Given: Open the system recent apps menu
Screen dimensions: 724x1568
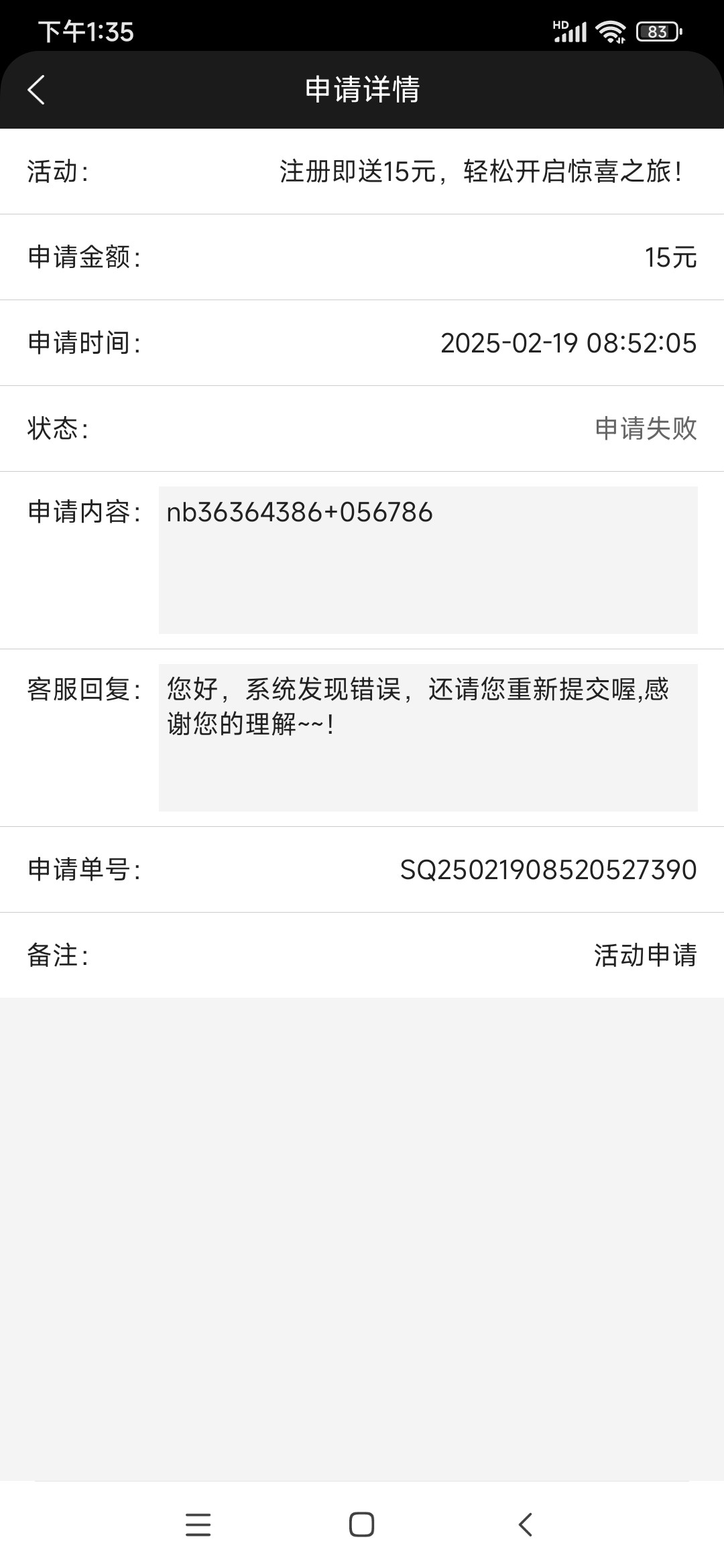Looking at the screenshot, I should coord(198,1524).
